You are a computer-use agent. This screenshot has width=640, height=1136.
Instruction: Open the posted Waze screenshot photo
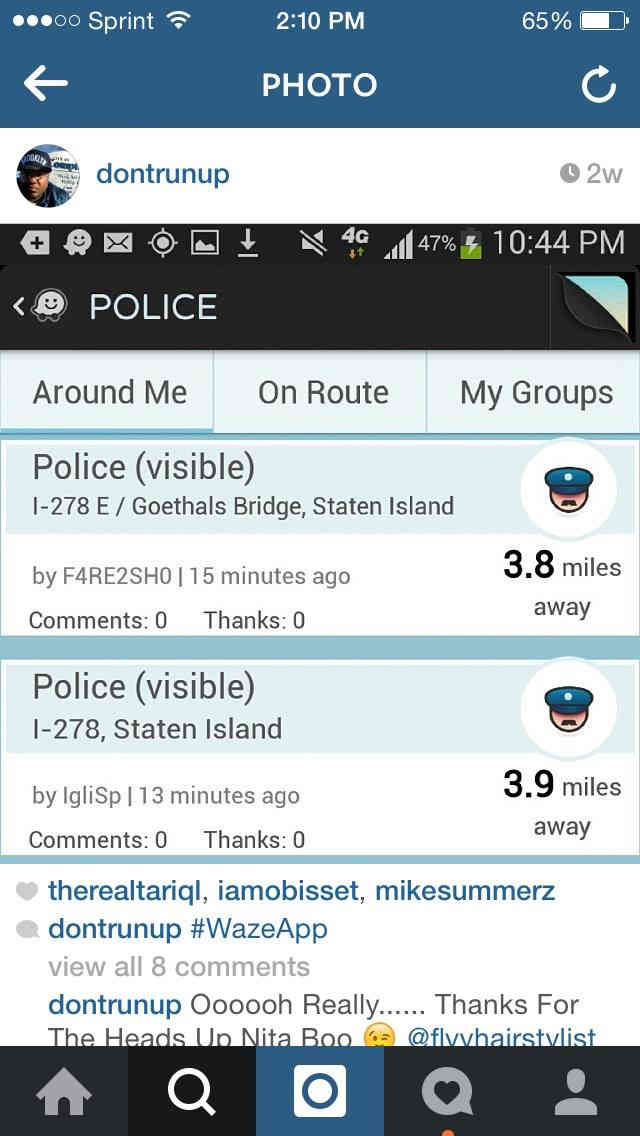320,540
